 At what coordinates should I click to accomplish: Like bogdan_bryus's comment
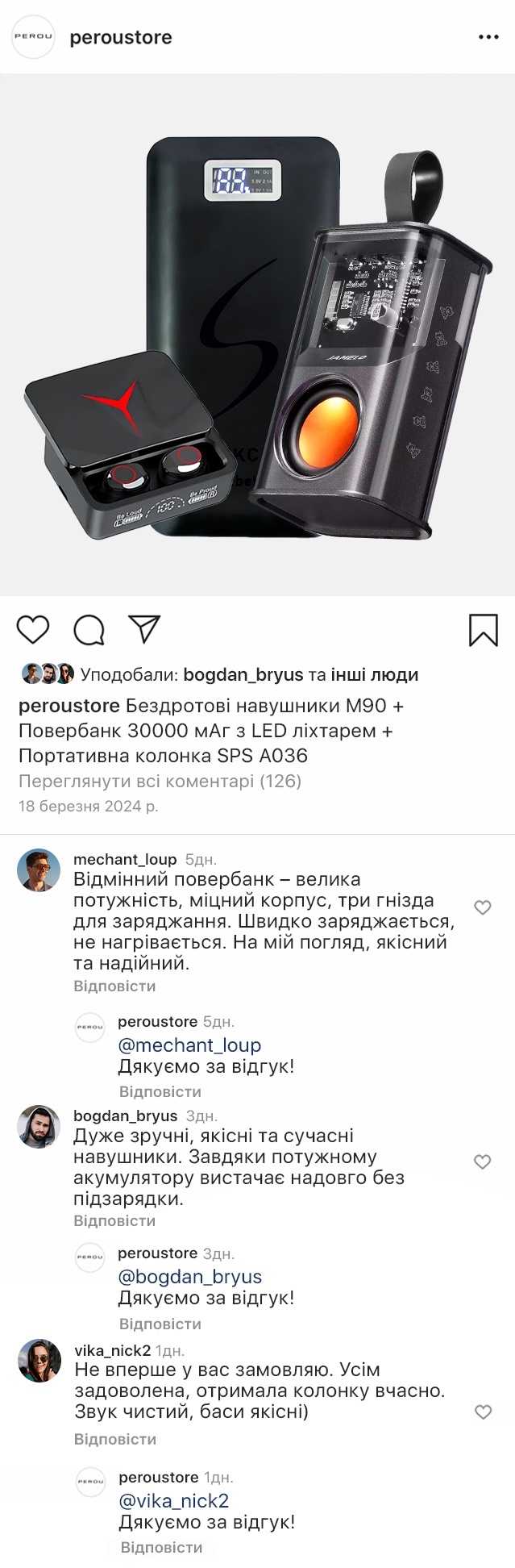click(482, 1161)
